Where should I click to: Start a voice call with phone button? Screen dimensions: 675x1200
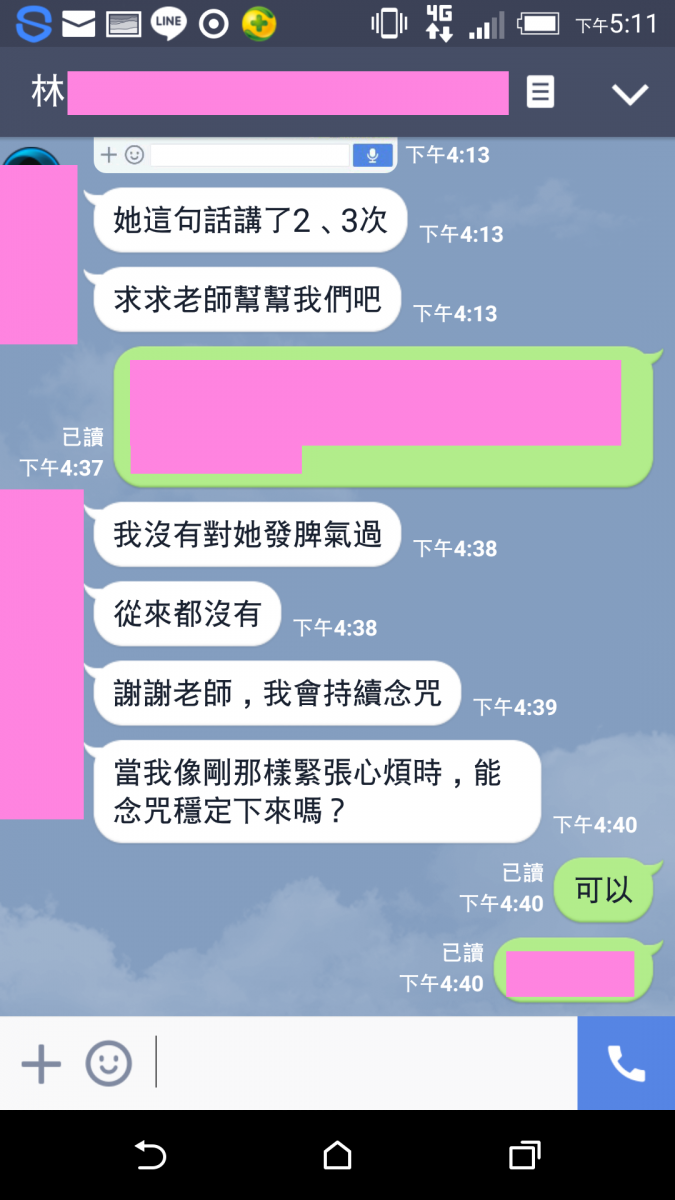(x=626, y=1063)
